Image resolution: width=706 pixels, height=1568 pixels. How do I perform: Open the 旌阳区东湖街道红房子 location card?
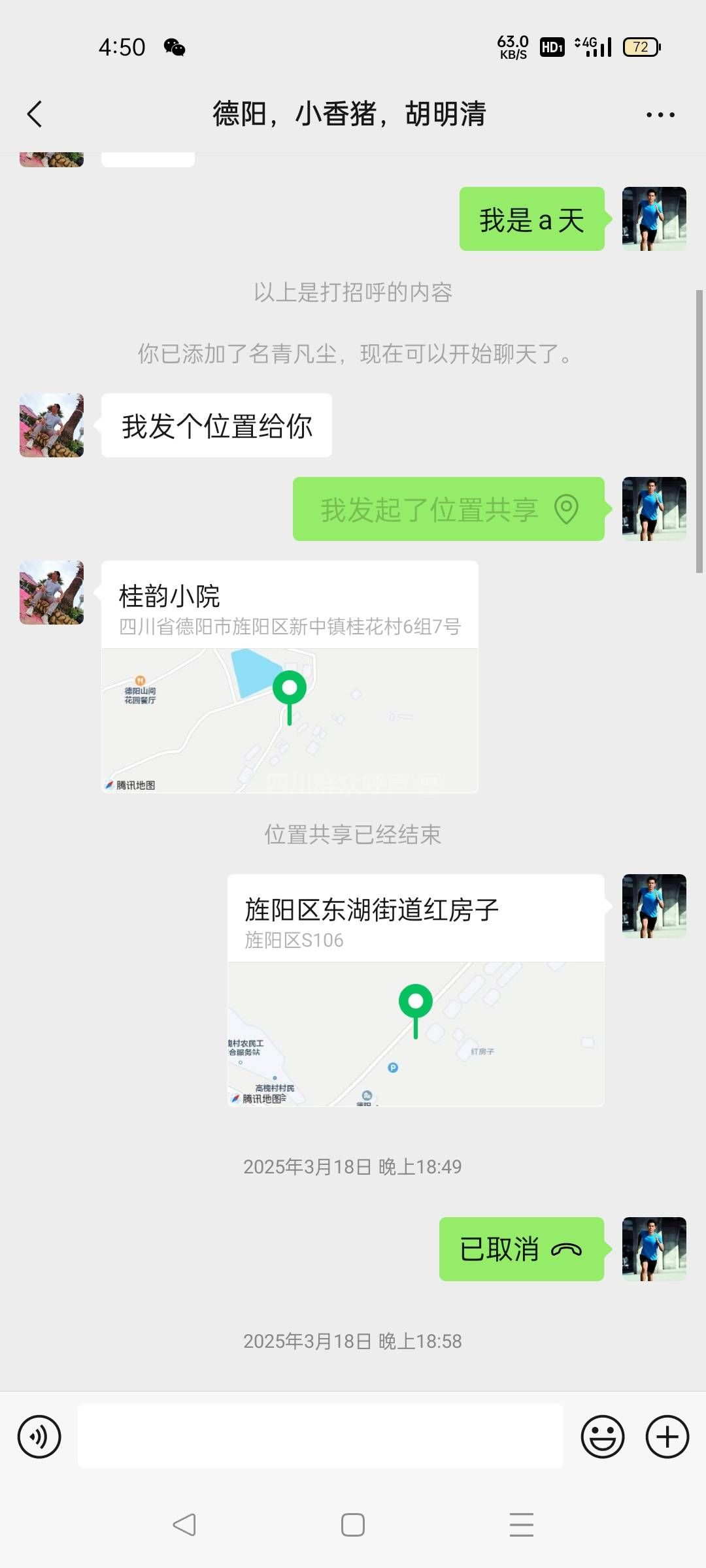click(x=416, y=990)
